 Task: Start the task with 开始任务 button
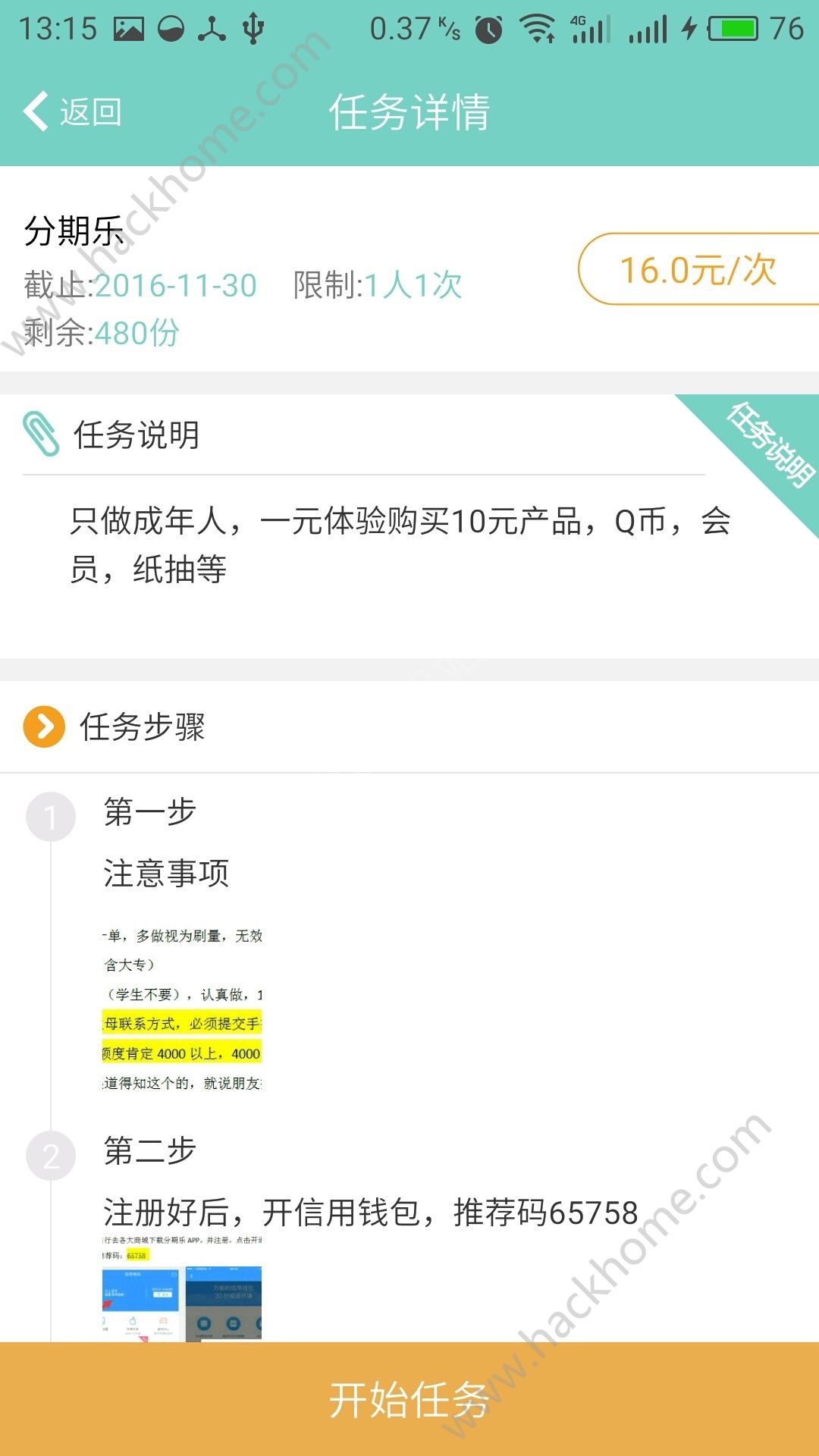[x=409, y=1399]
